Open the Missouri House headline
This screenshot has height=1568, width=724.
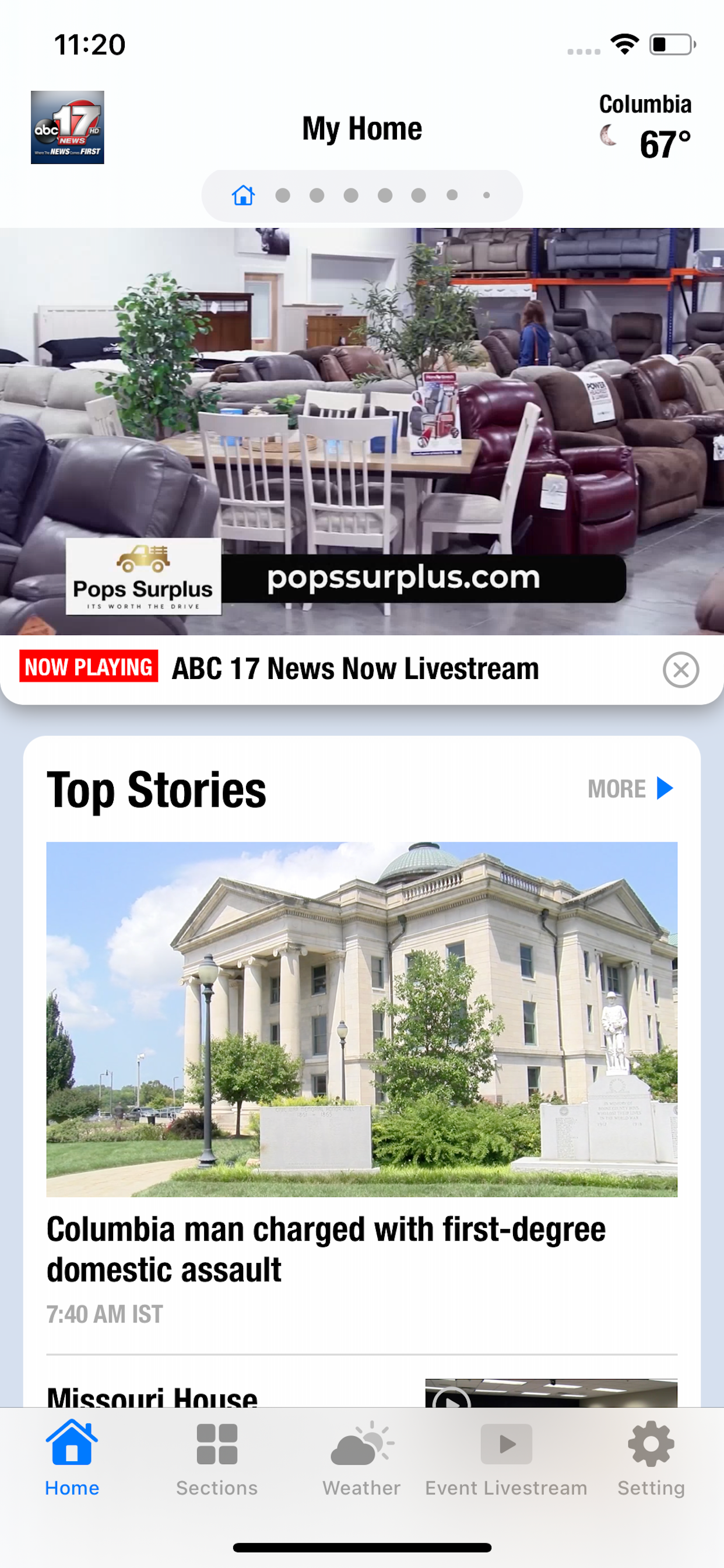(x=153, y=1398)
